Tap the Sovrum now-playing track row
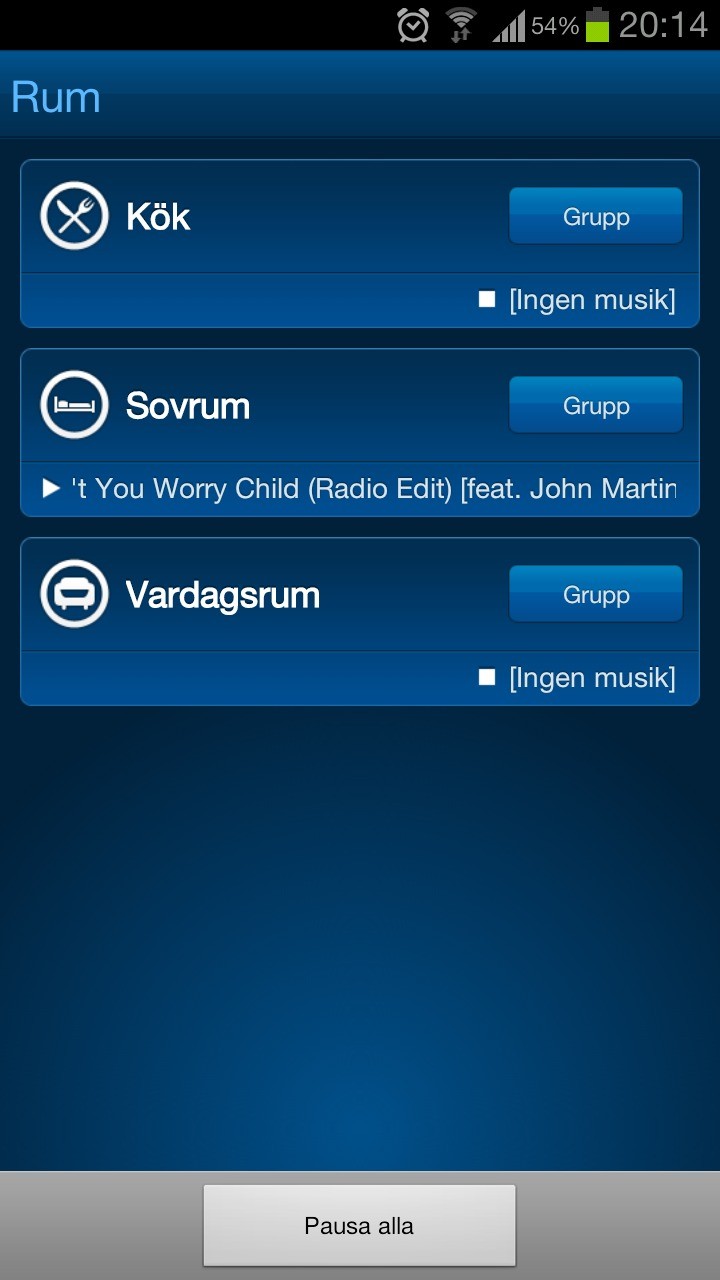 (x=360, y=489)
